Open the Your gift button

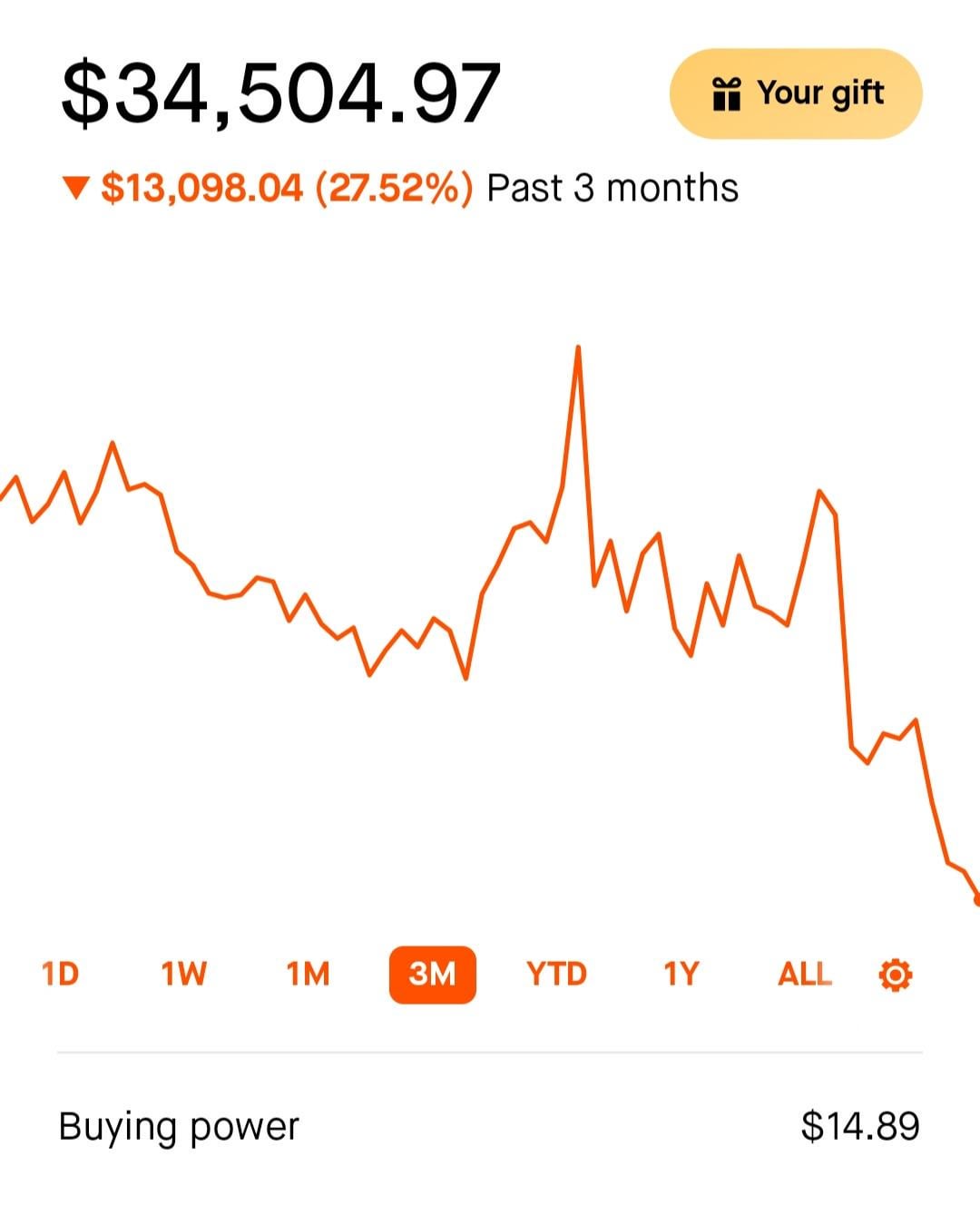[796, 93]
